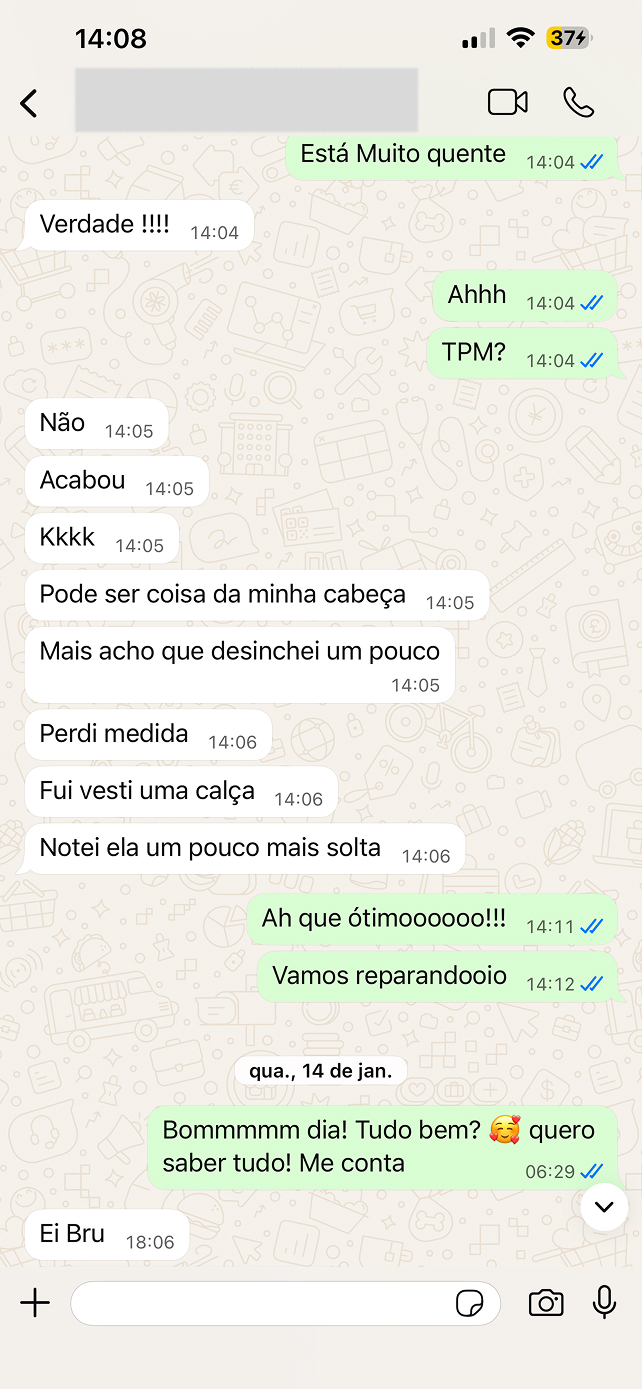Open the camera to send a photo
This screenshot has height=1389, width=642.
(546, 1302)
